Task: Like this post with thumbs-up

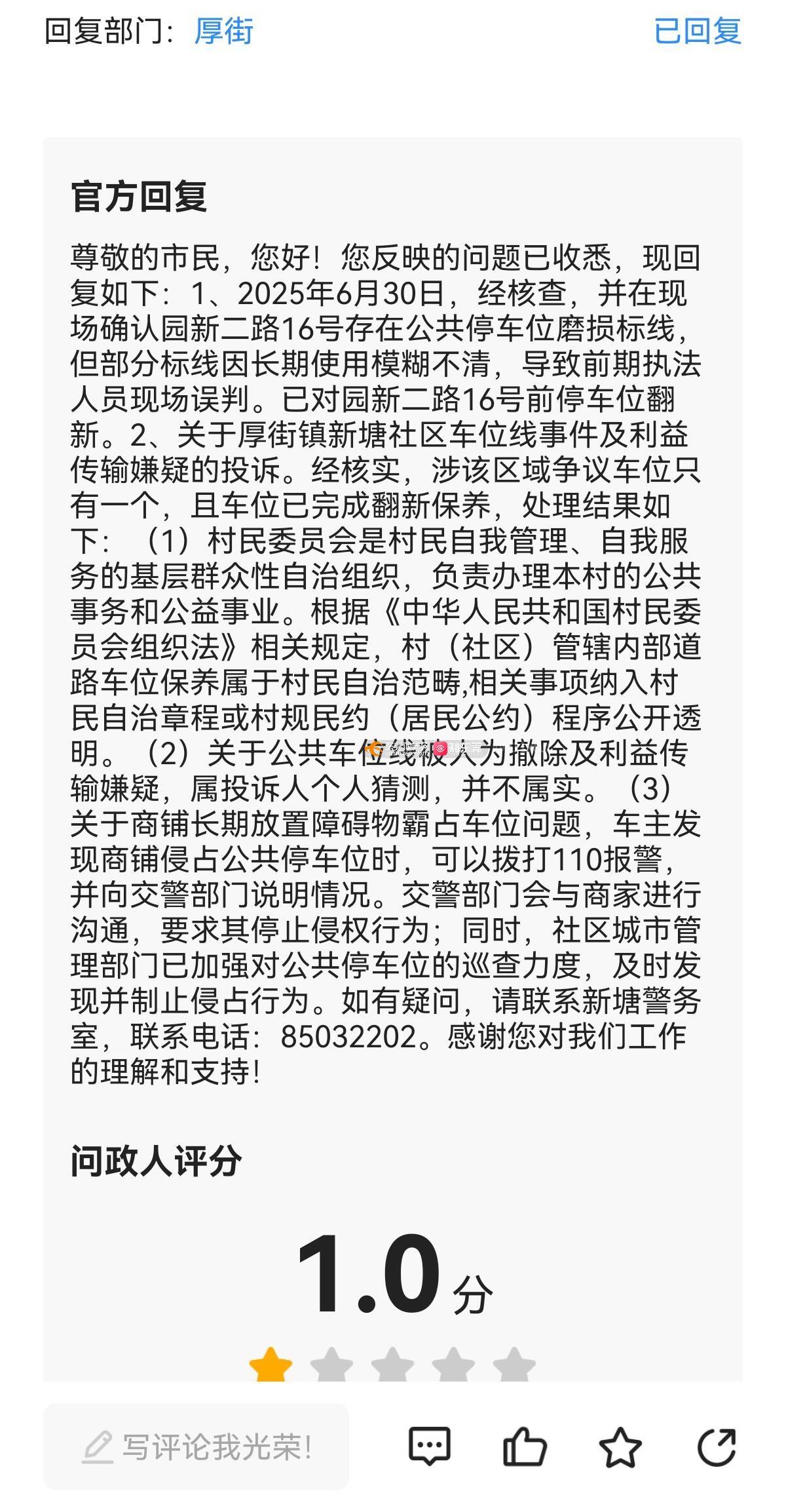Action: [525, 1446]
